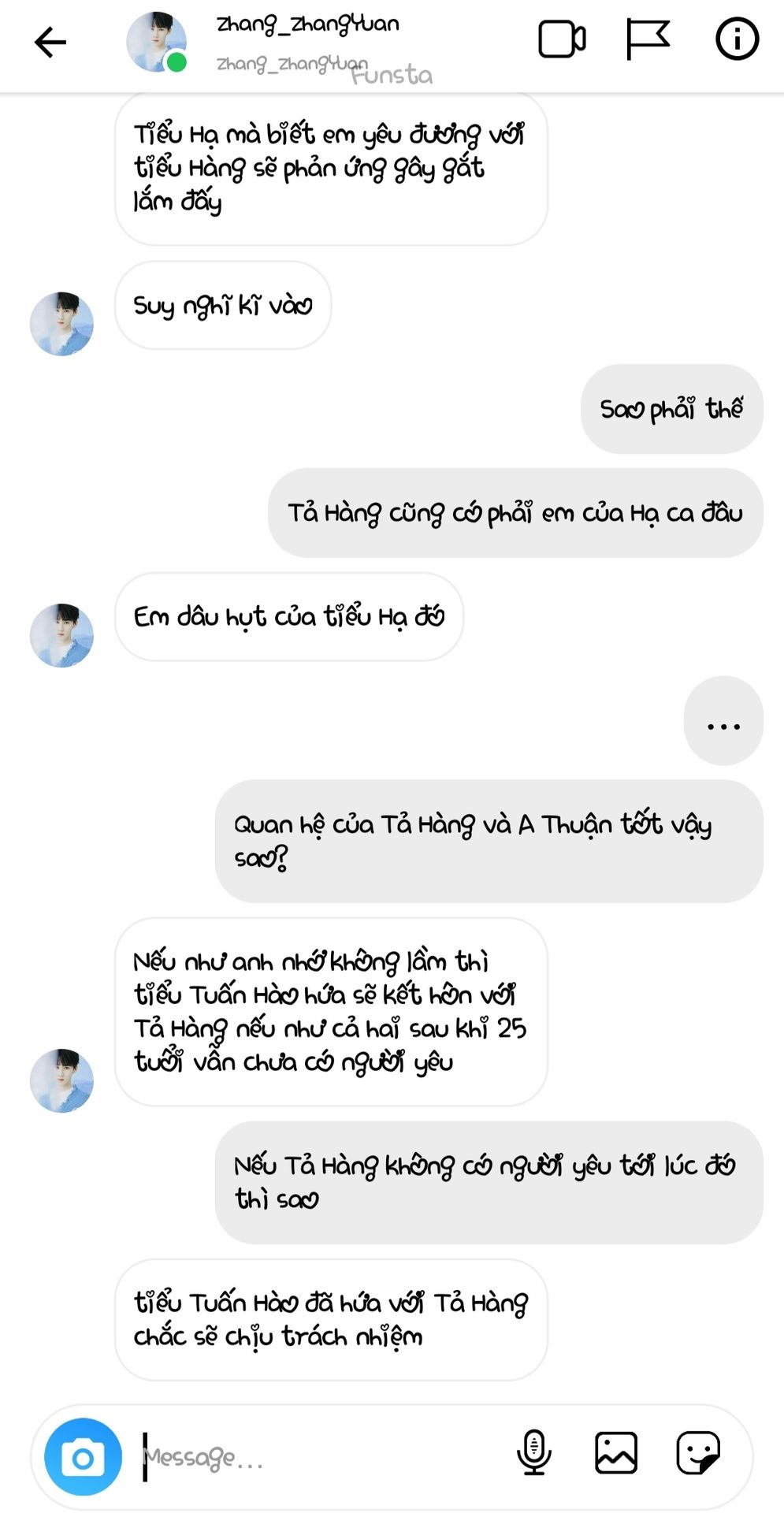
Task: Open the sticker picker
Action: [x=698, y=1452]
